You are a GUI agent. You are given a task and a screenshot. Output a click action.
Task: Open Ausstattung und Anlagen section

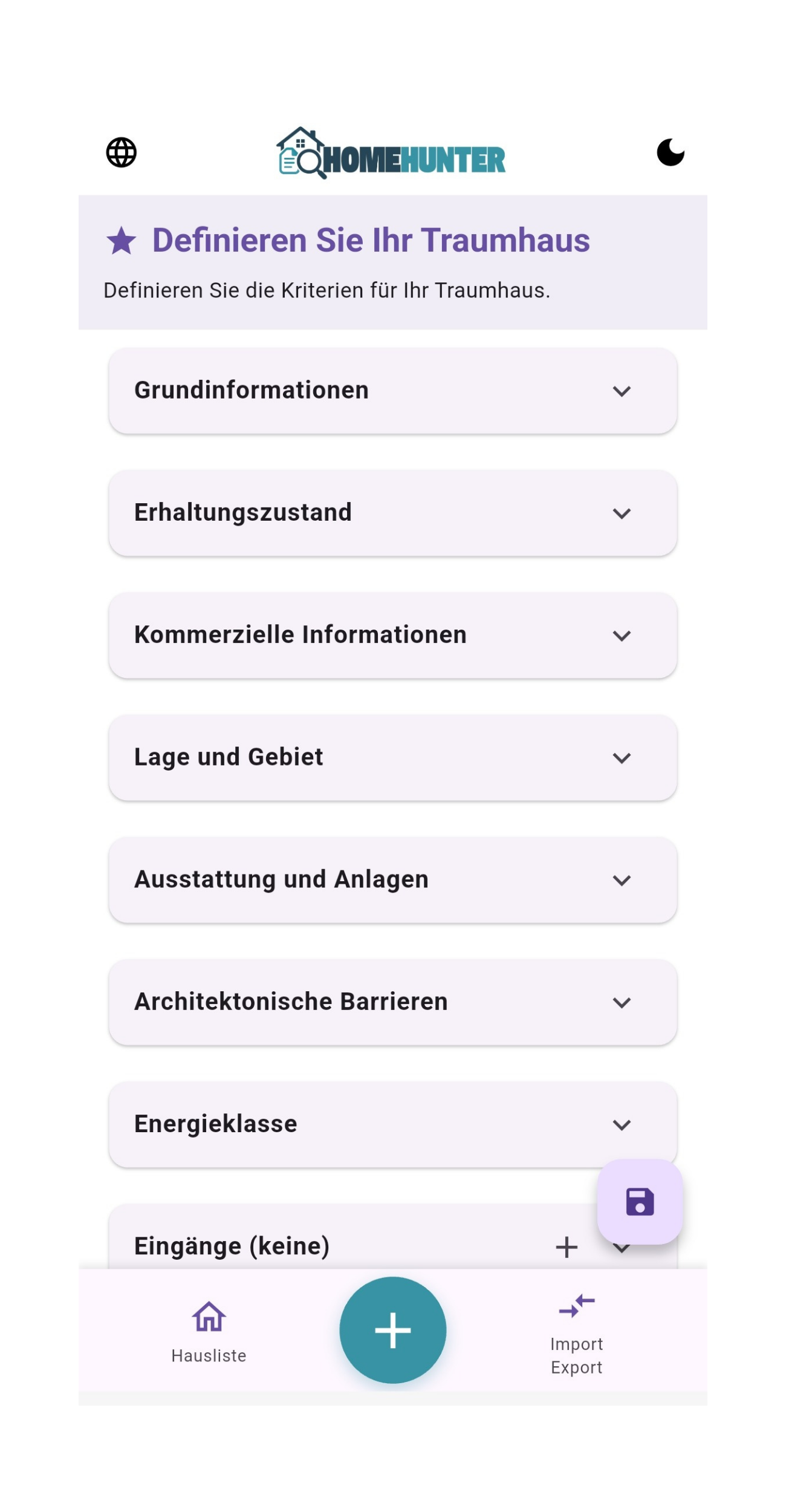click(x=392, y=880)
